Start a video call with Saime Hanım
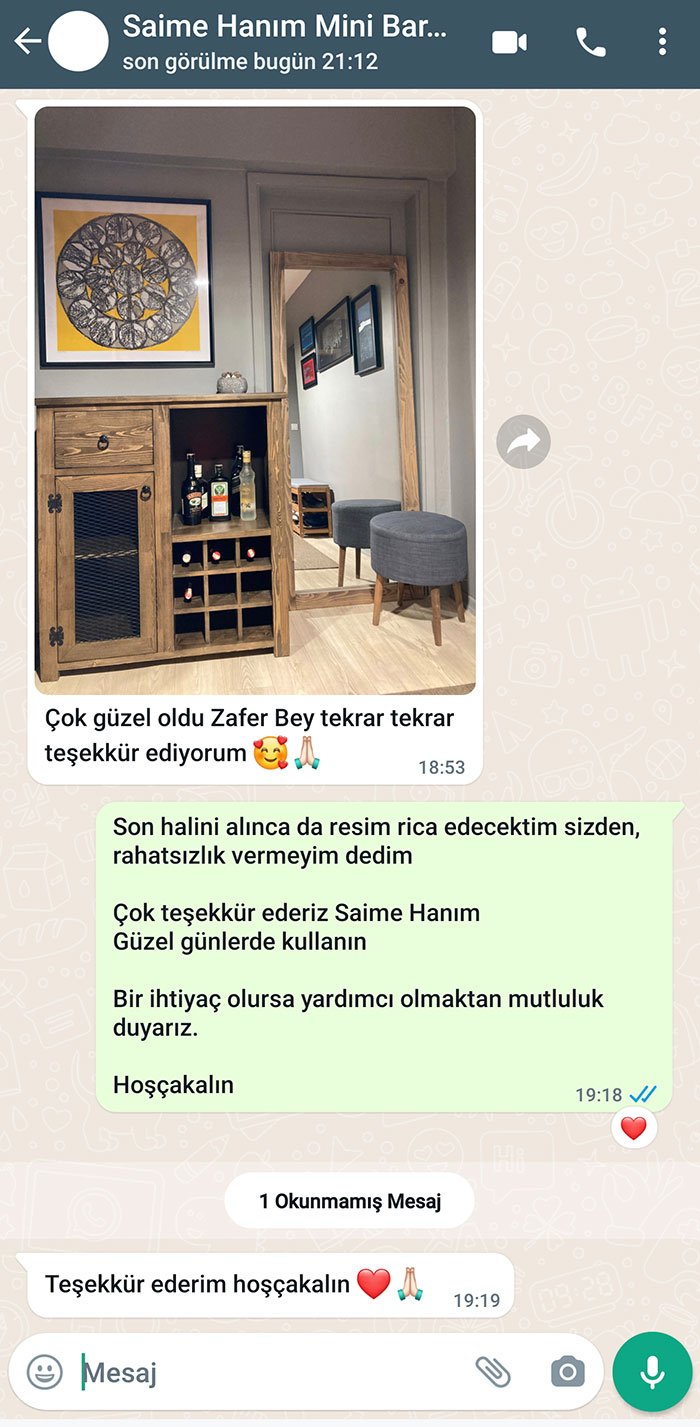700x1427 pixels. (x=509, y=42)
